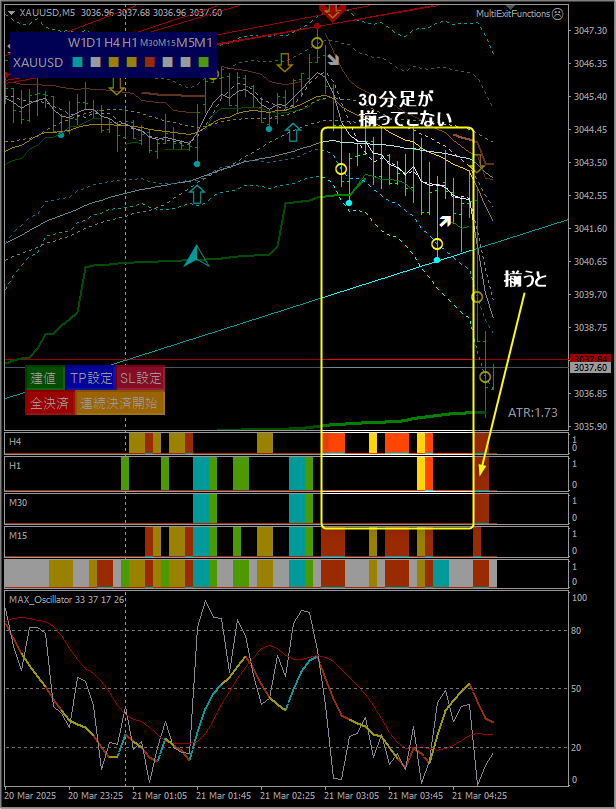This screenshot has width=616, height=809.
Task: Close all positions with 全決済
Action: pos(50,403)
